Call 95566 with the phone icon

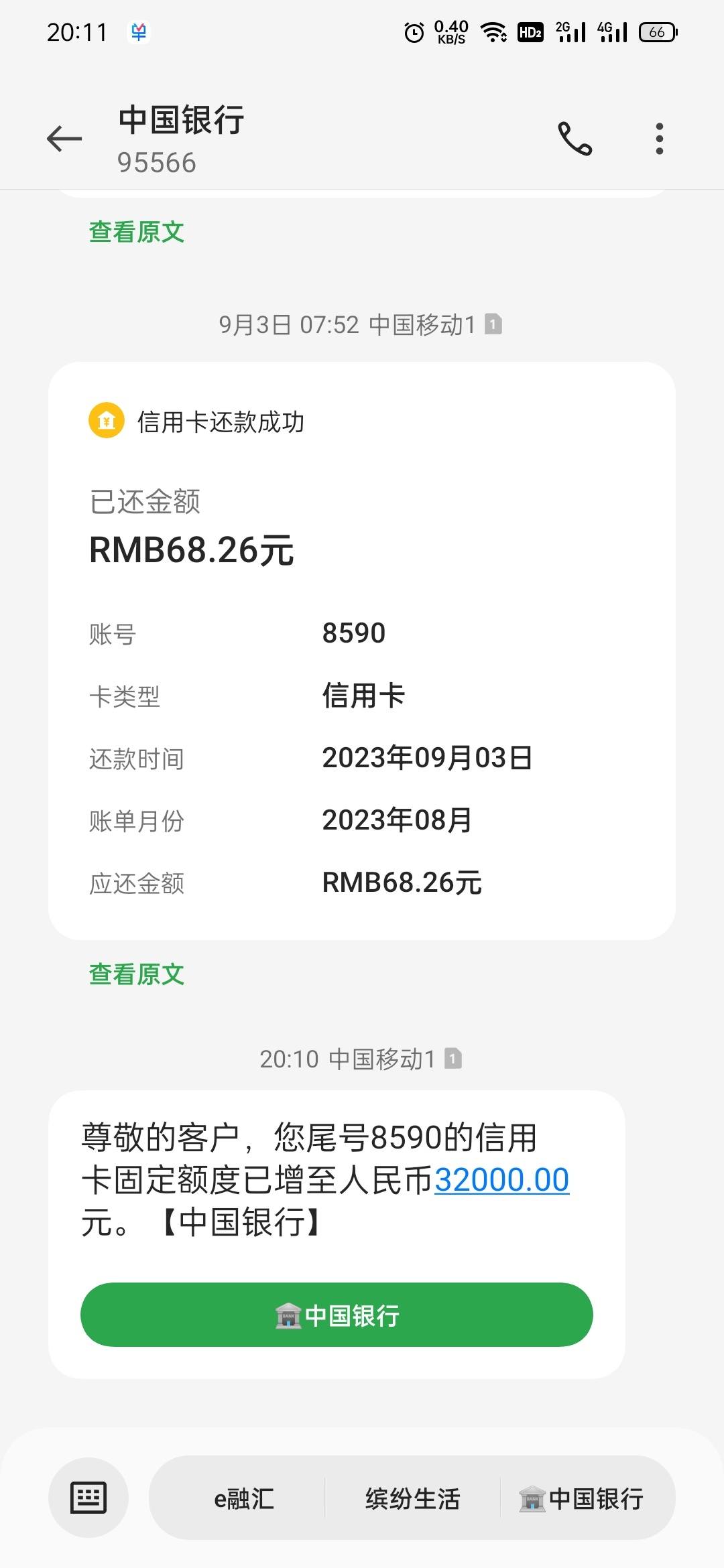575,139
